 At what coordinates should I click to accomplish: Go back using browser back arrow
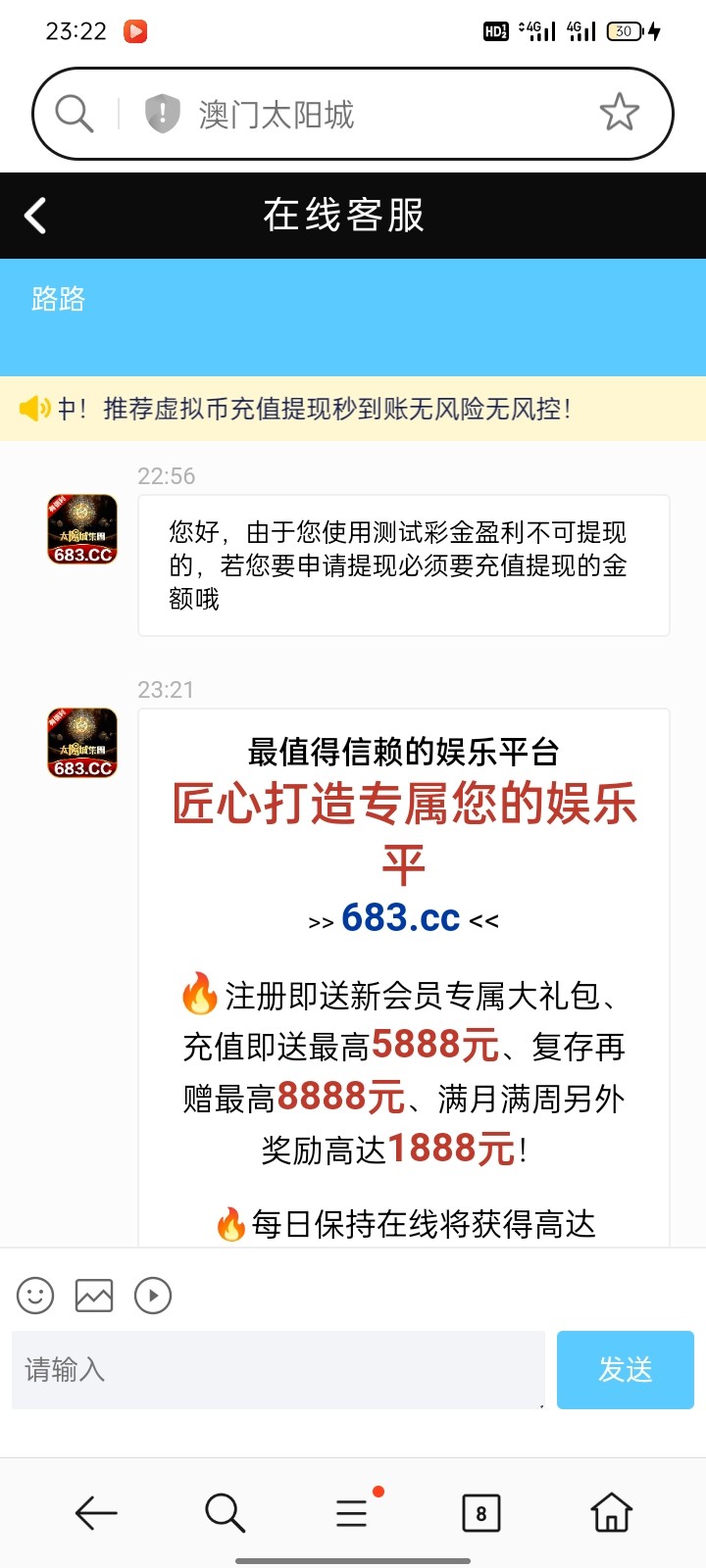(96, 1513)
